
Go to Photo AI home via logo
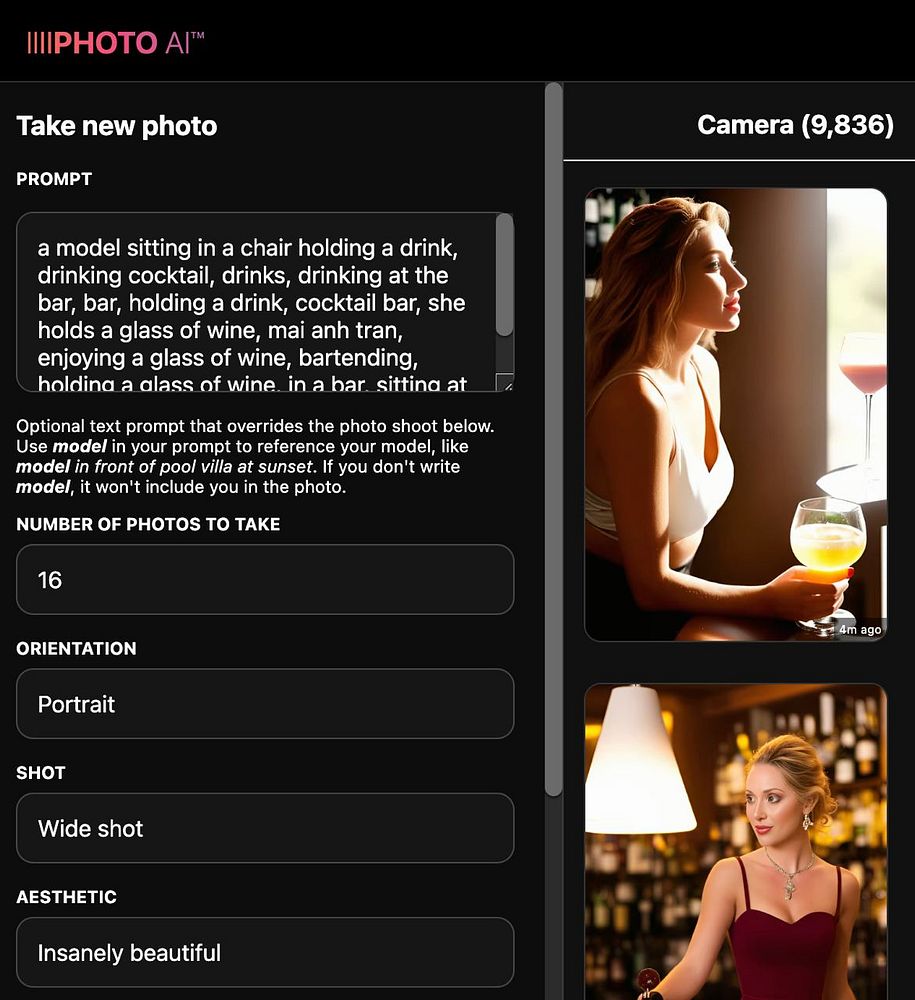(116, 42)
